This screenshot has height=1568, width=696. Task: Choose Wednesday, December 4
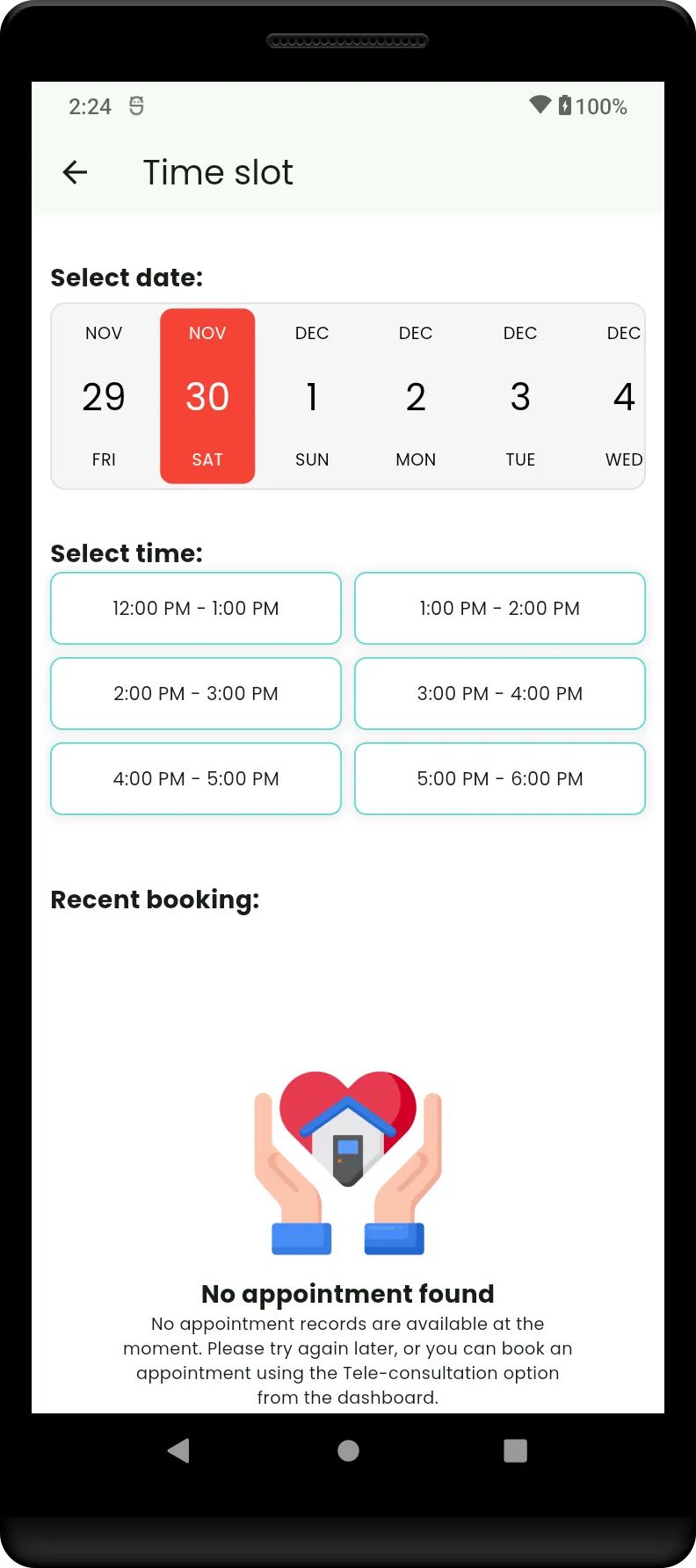[622, 396]
